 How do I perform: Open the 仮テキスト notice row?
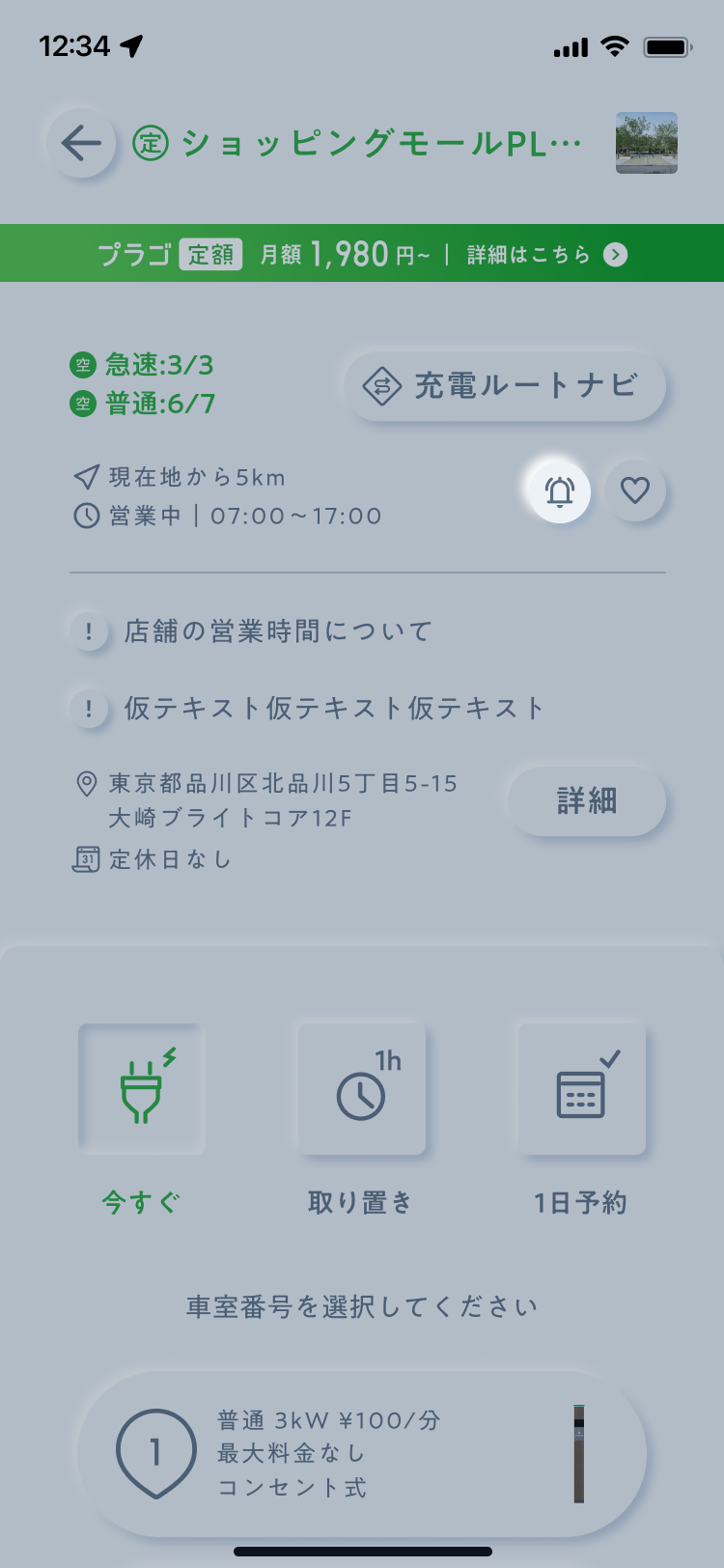tap(333, 708)
